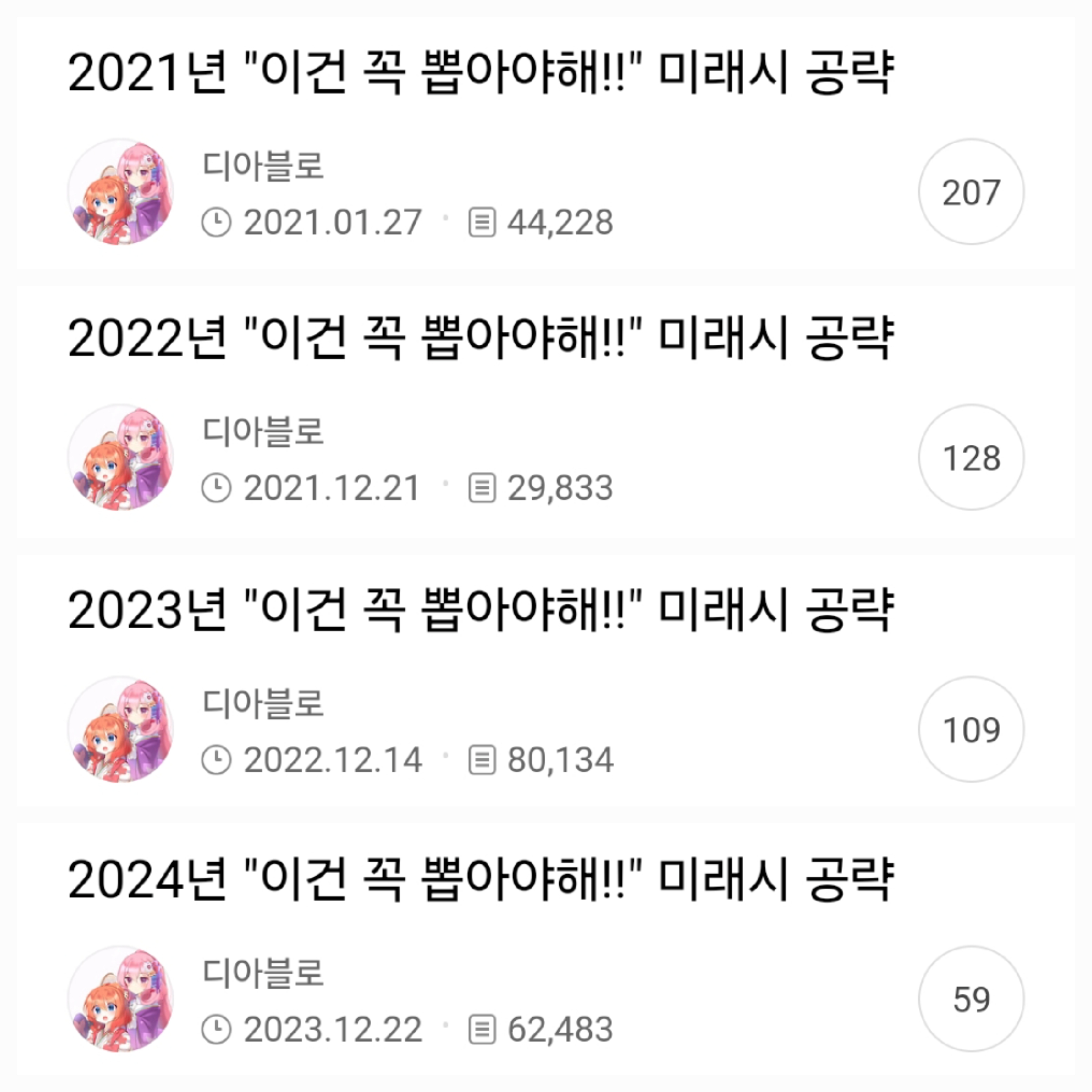Open the 2022년 "이건 꼭 뽑아야해!!" post
Viewport: 1092px width, 1092px height.
(x=480, y=338)
